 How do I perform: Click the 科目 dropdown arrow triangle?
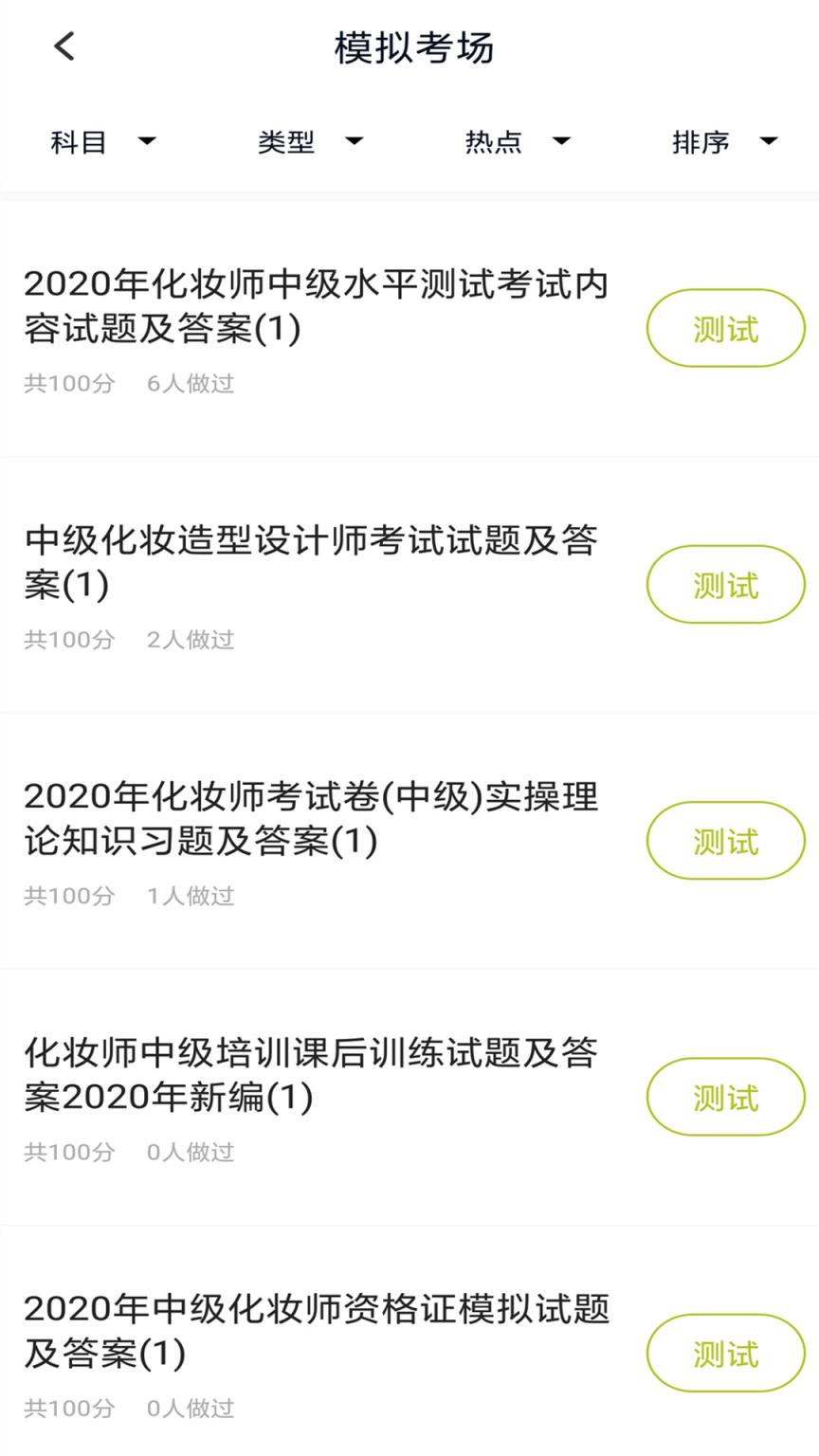tap(147, 142)
